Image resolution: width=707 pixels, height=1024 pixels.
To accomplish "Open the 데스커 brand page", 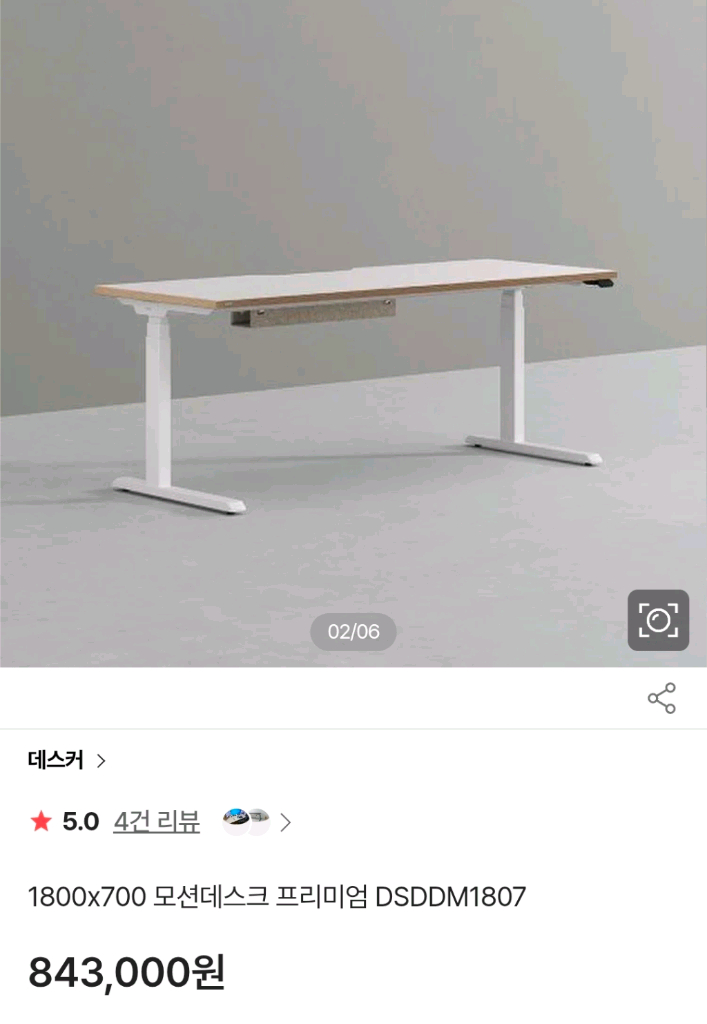I will (x=66, y=760).
